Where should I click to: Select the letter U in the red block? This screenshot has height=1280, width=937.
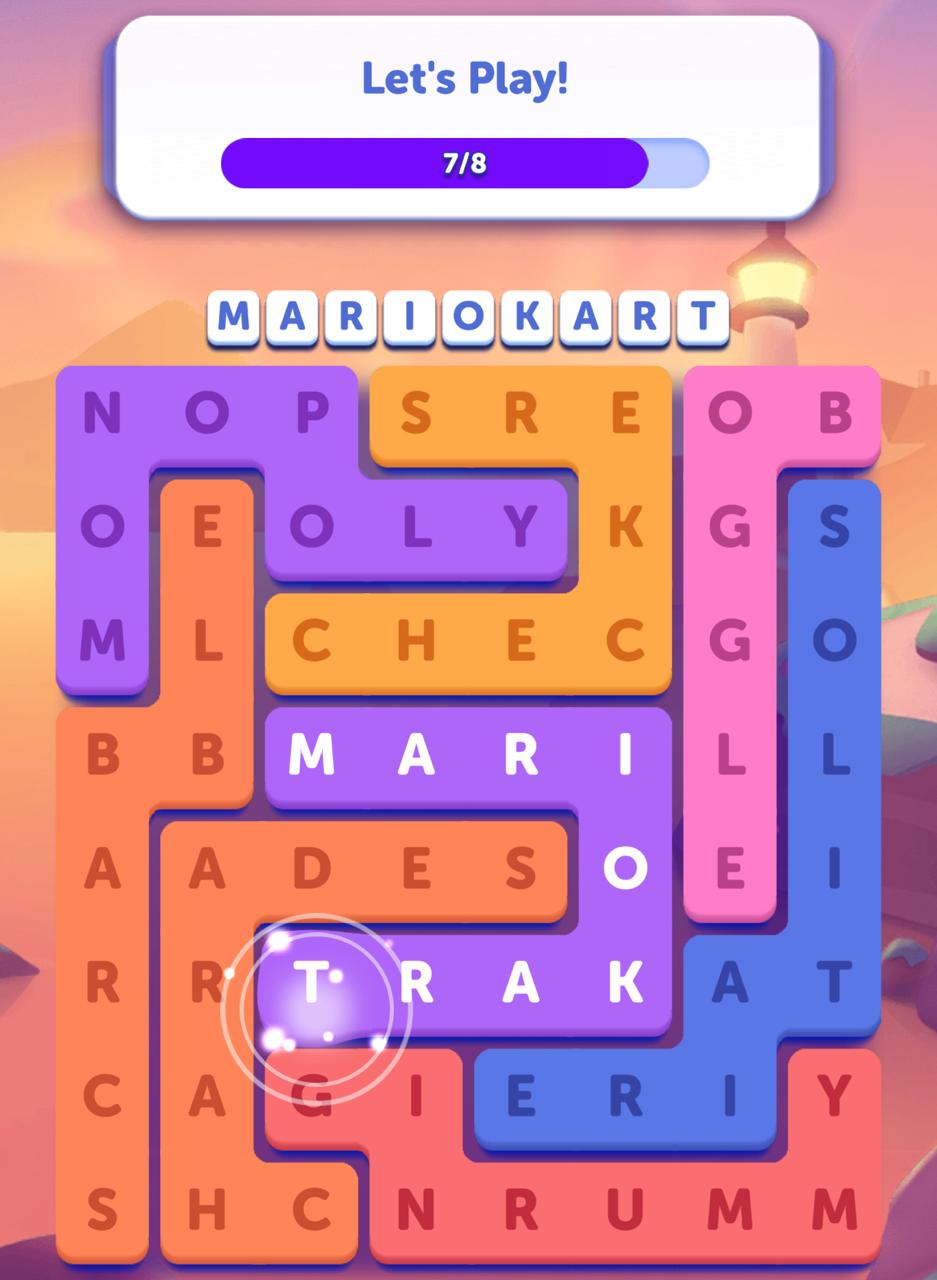625,1210
